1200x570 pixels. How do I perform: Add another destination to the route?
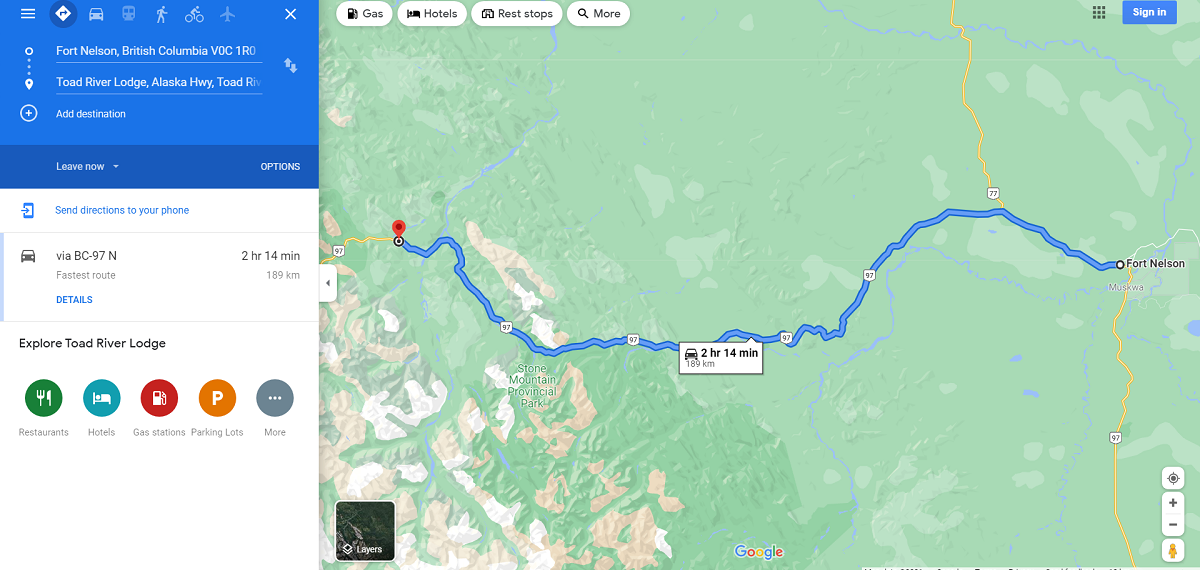click(90, 114)
